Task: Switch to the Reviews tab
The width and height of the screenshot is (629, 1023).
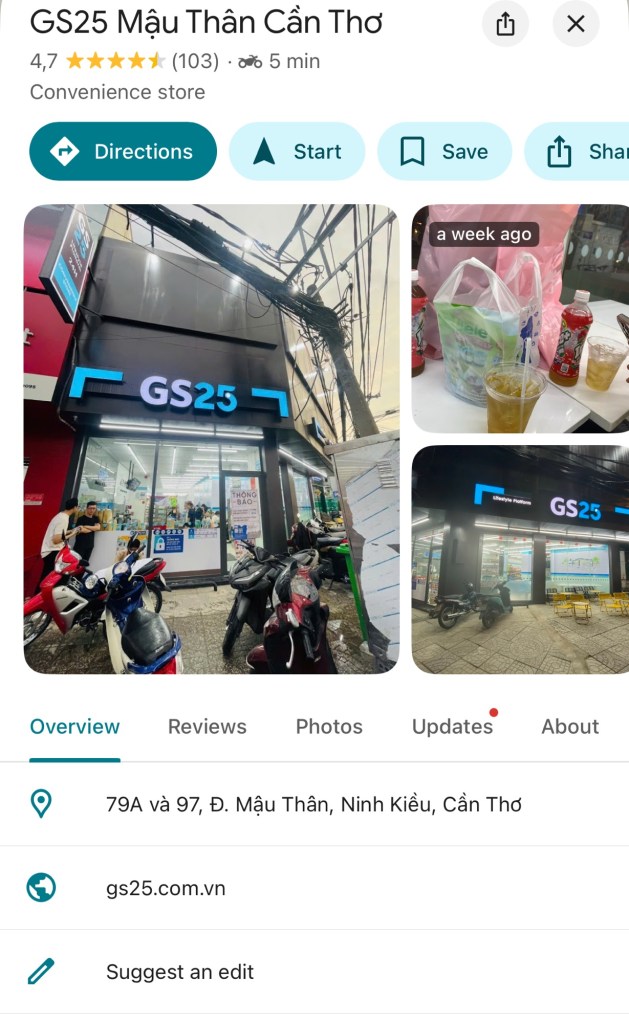Action: (207, 727)
